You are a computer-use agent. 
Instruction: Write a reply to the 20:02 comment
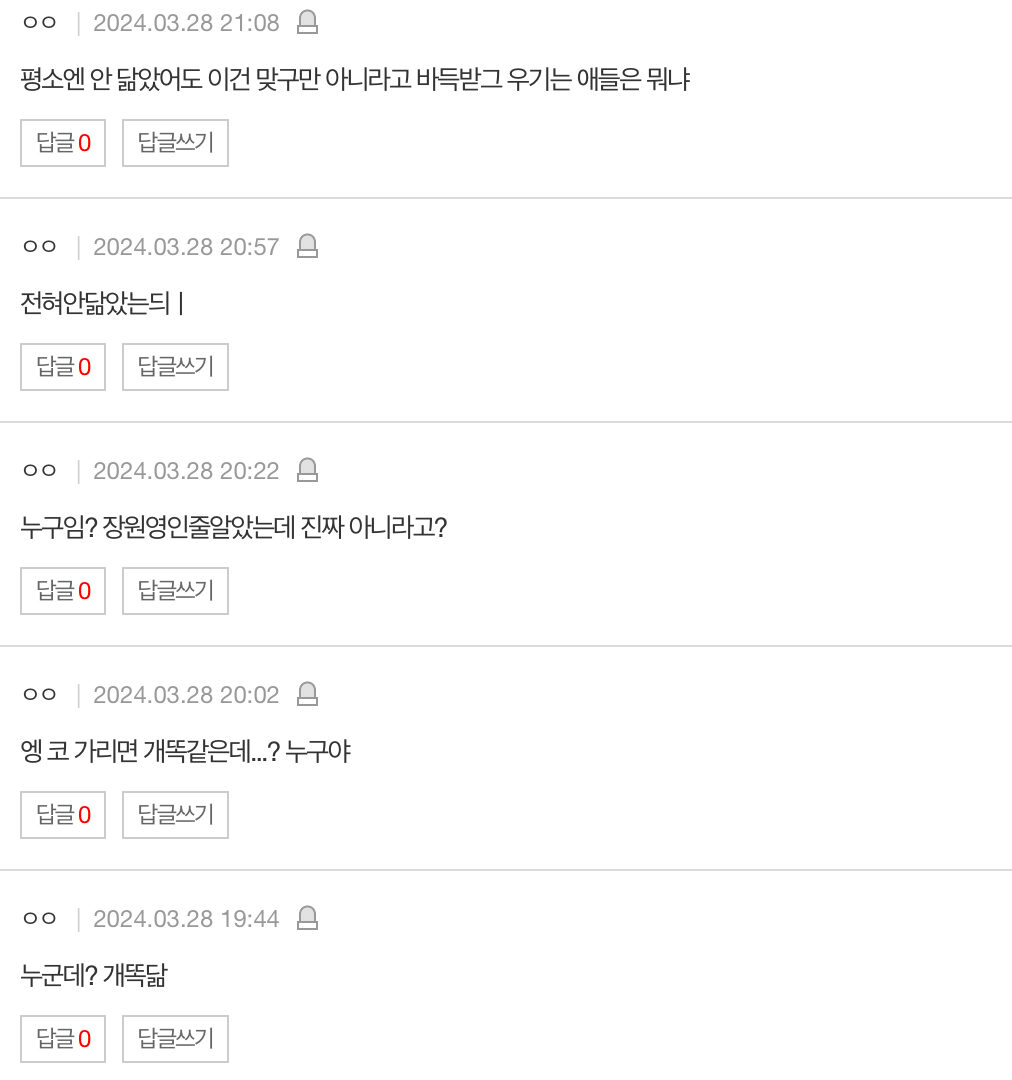(175, 815)
